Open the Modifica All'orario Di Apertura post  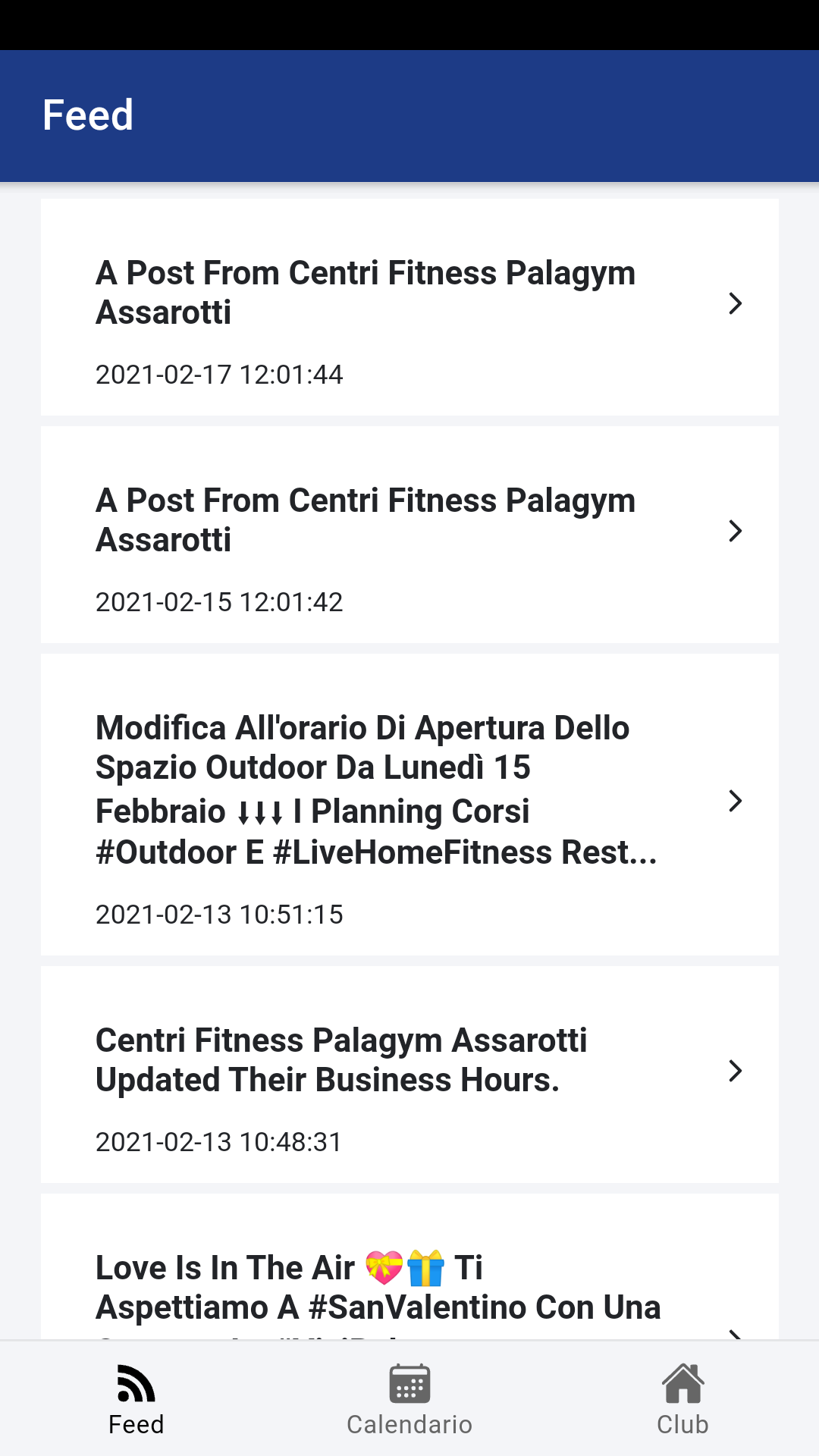pyautogui.click(x=409, y=804)
